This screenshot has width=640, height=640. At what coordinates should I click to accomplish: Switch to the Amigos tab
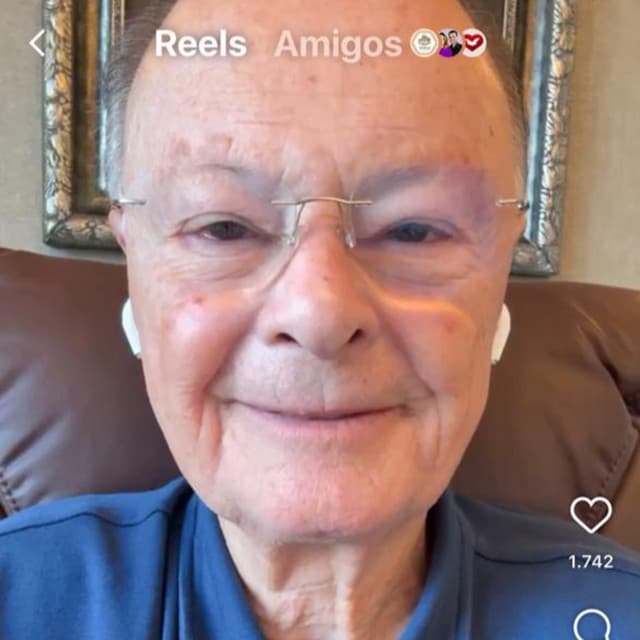pos(339,44)
